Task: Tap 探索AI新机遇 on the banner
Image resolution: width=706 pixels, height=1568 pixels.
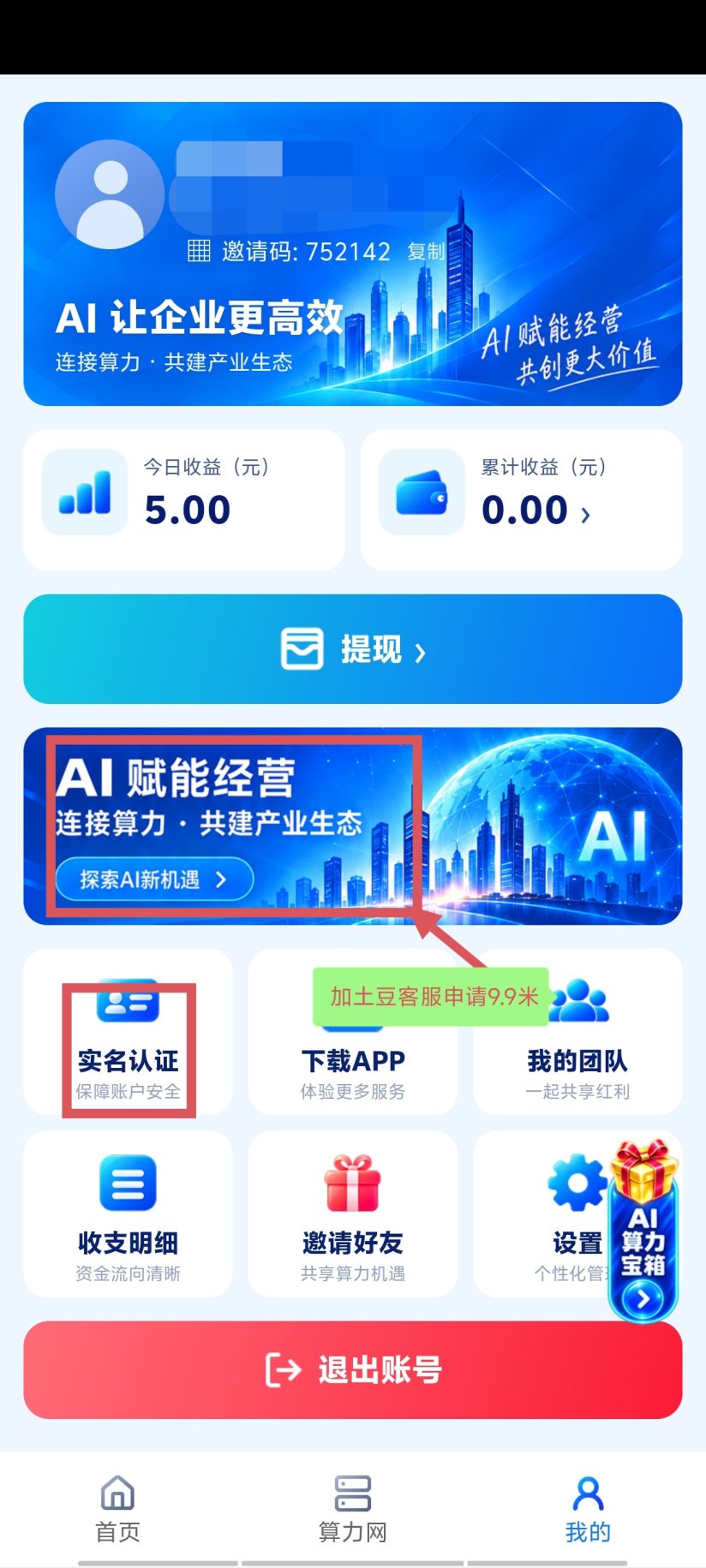Action: click(154, 879)
